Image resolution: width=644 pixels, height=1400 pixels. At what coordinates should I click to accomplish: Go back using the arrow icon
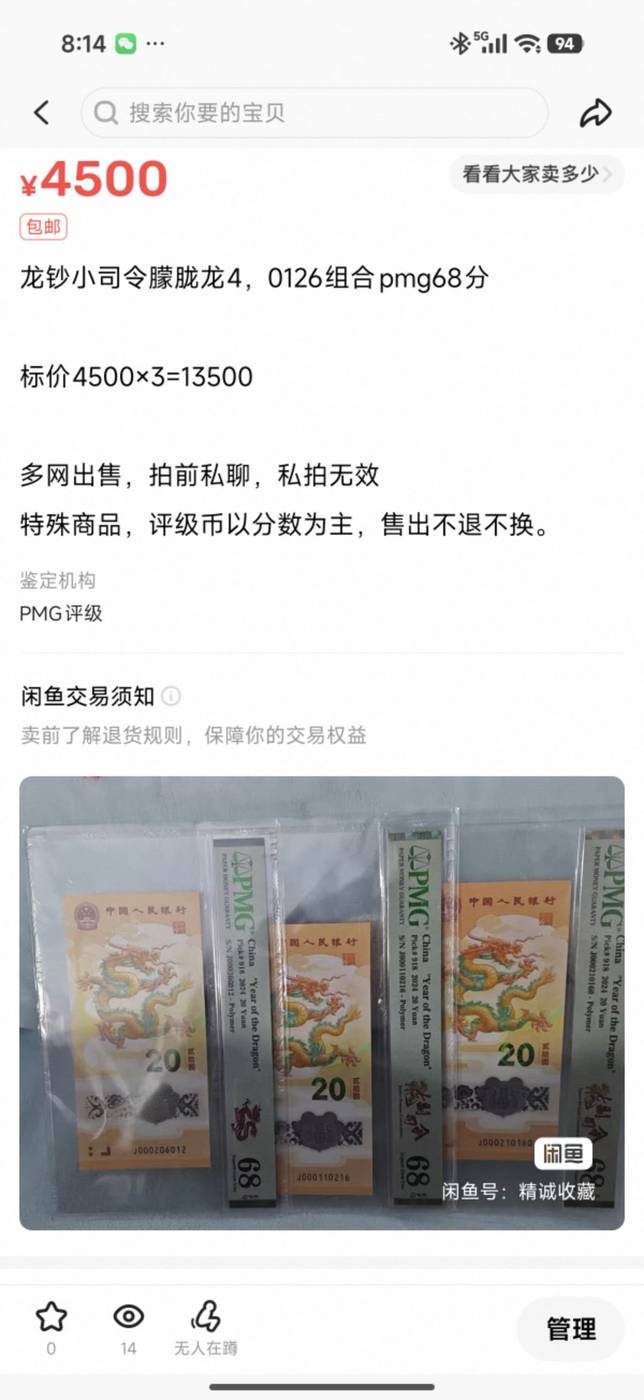click(41, 113)
